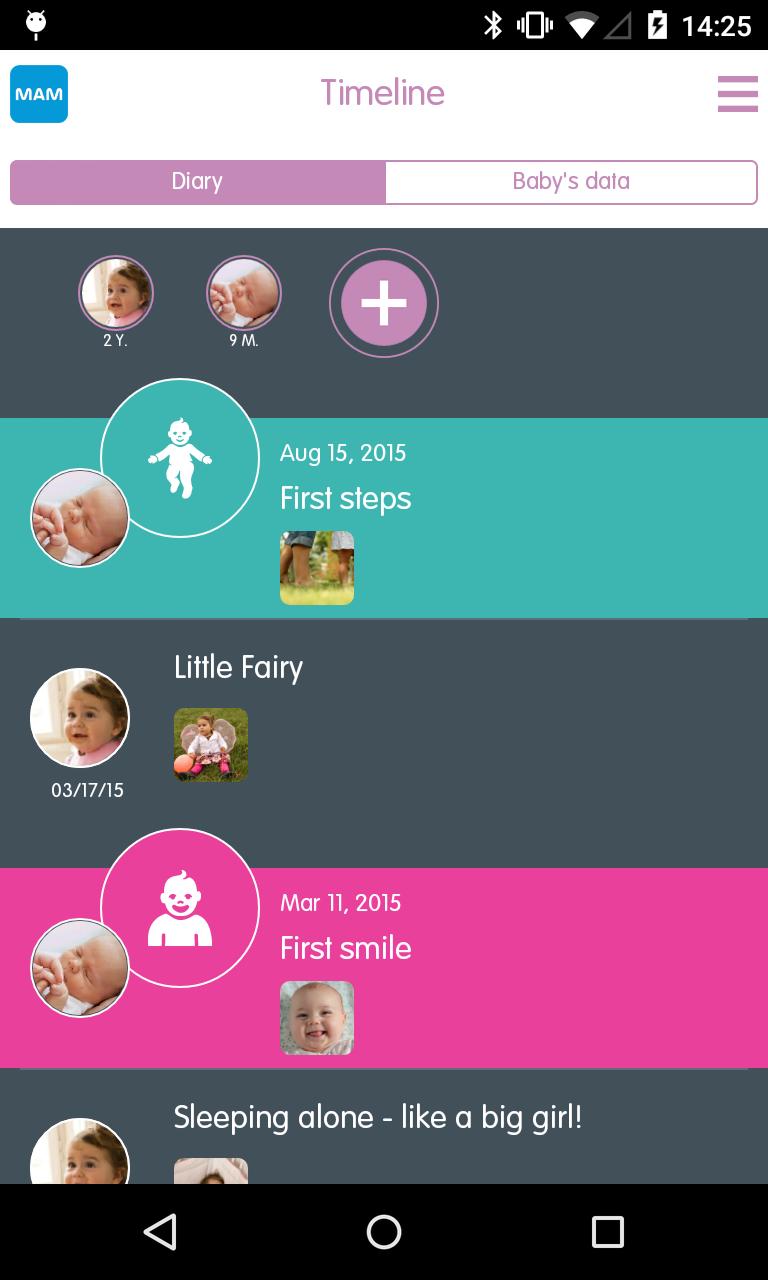View the Little Fairy photo
Image resolution: width=768 pixels, height=1280 pixels.
(211, 745)
